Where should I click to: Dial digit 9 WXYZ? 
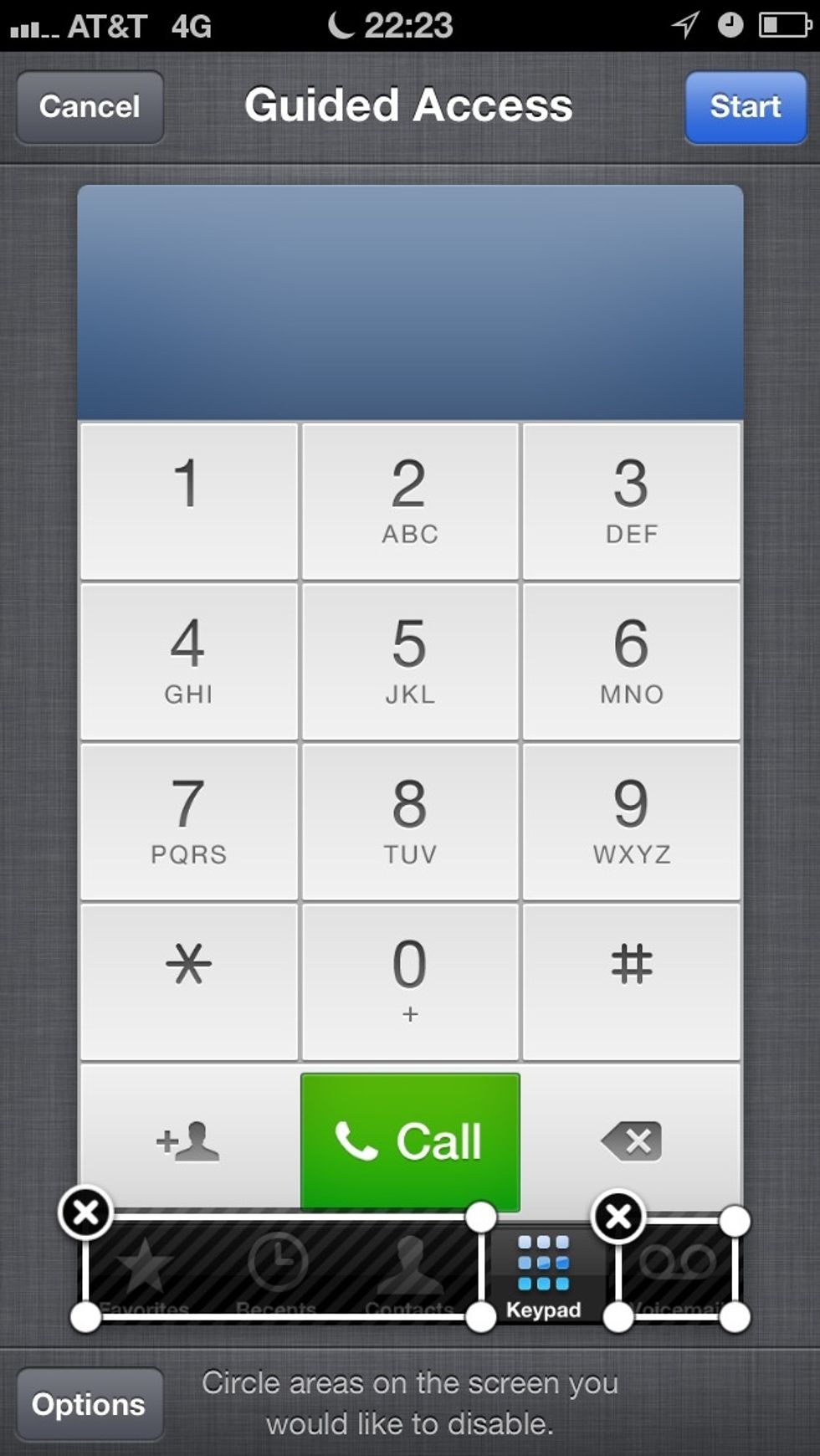[x=632, y=823]
